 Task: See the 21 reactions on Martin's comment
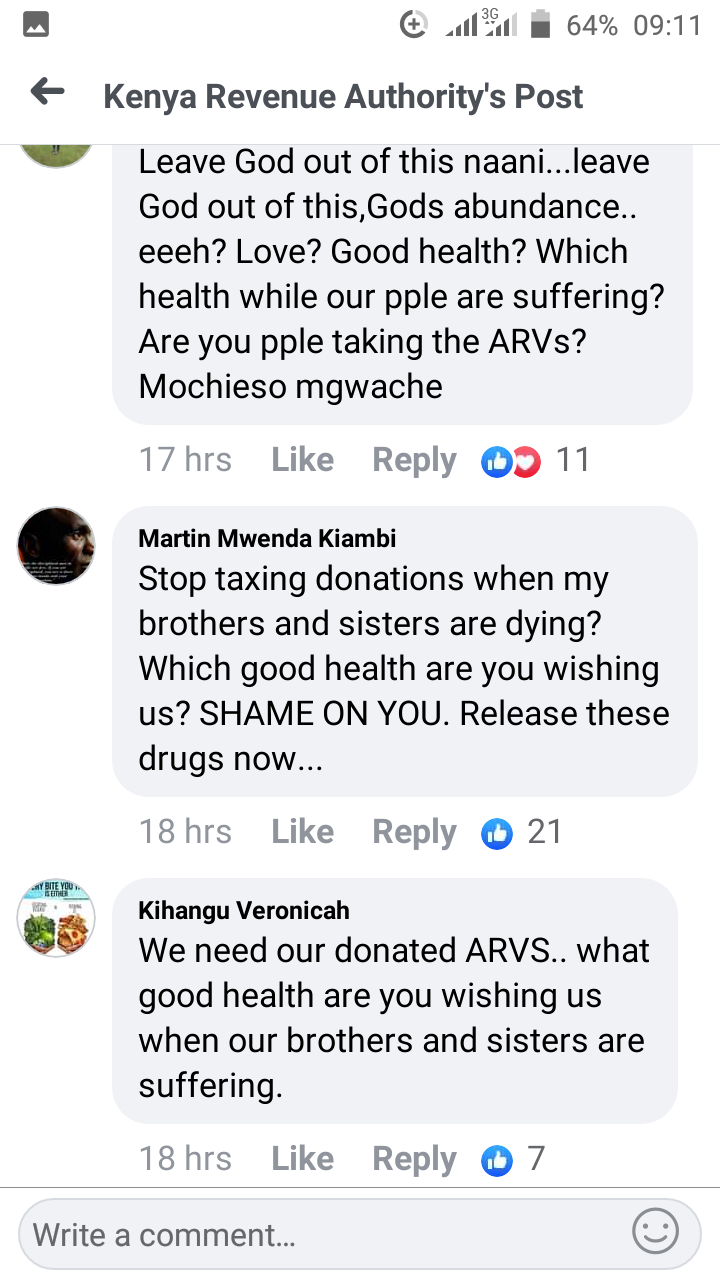click(522, 832)
